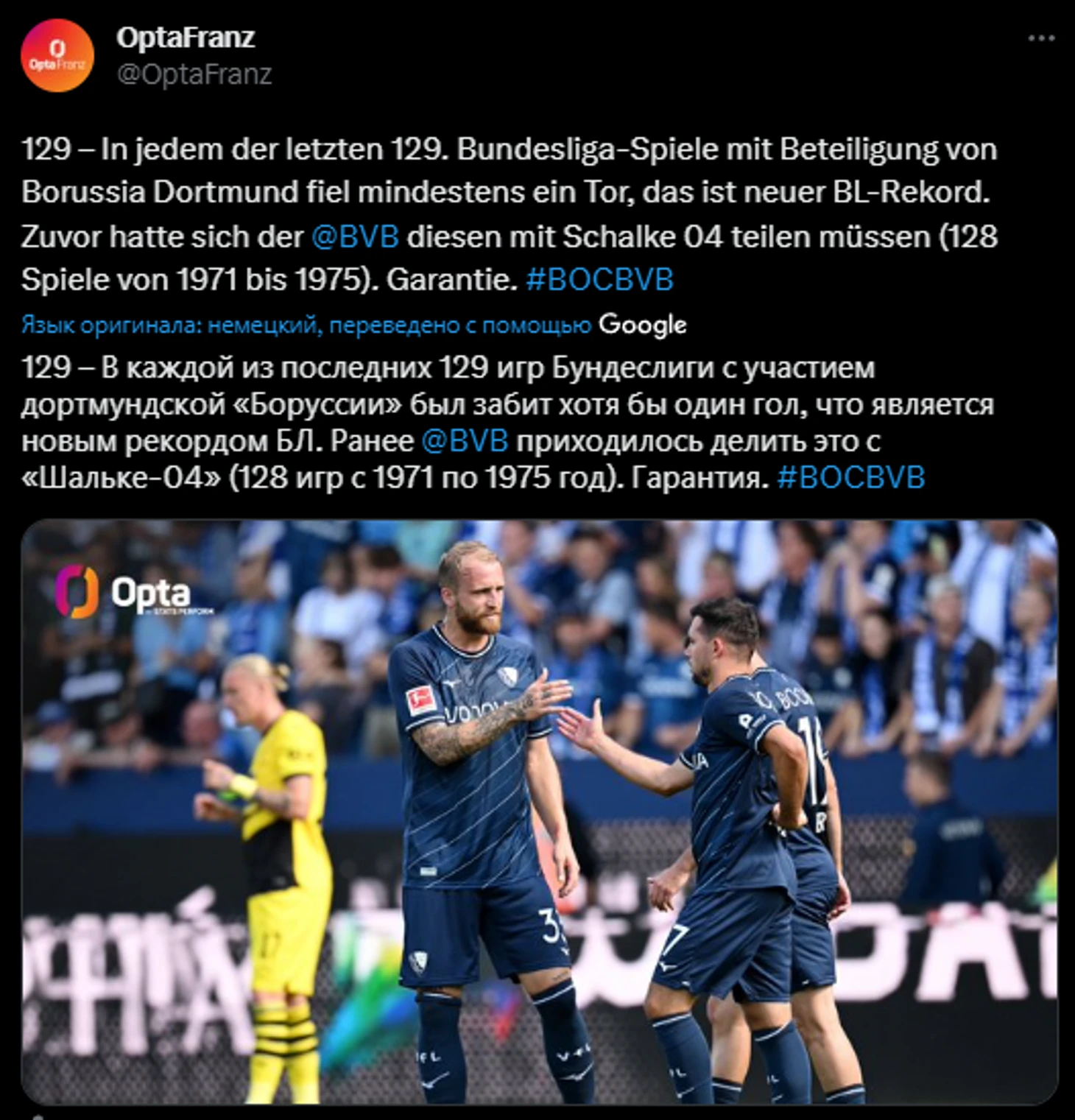
Task: Open the @BVB mention in the Russian translation
Action: click(x=465, y=441)
